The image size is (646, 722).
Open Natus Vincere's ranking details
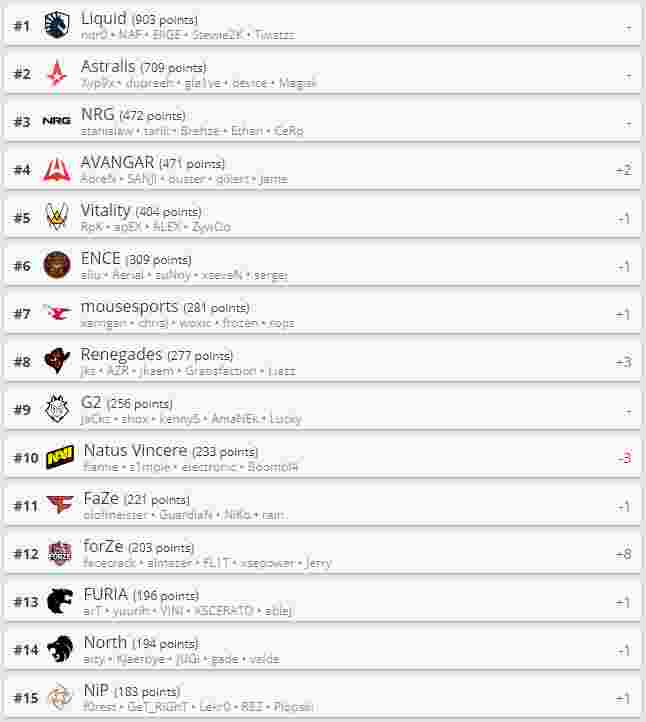tap(322, 458)
